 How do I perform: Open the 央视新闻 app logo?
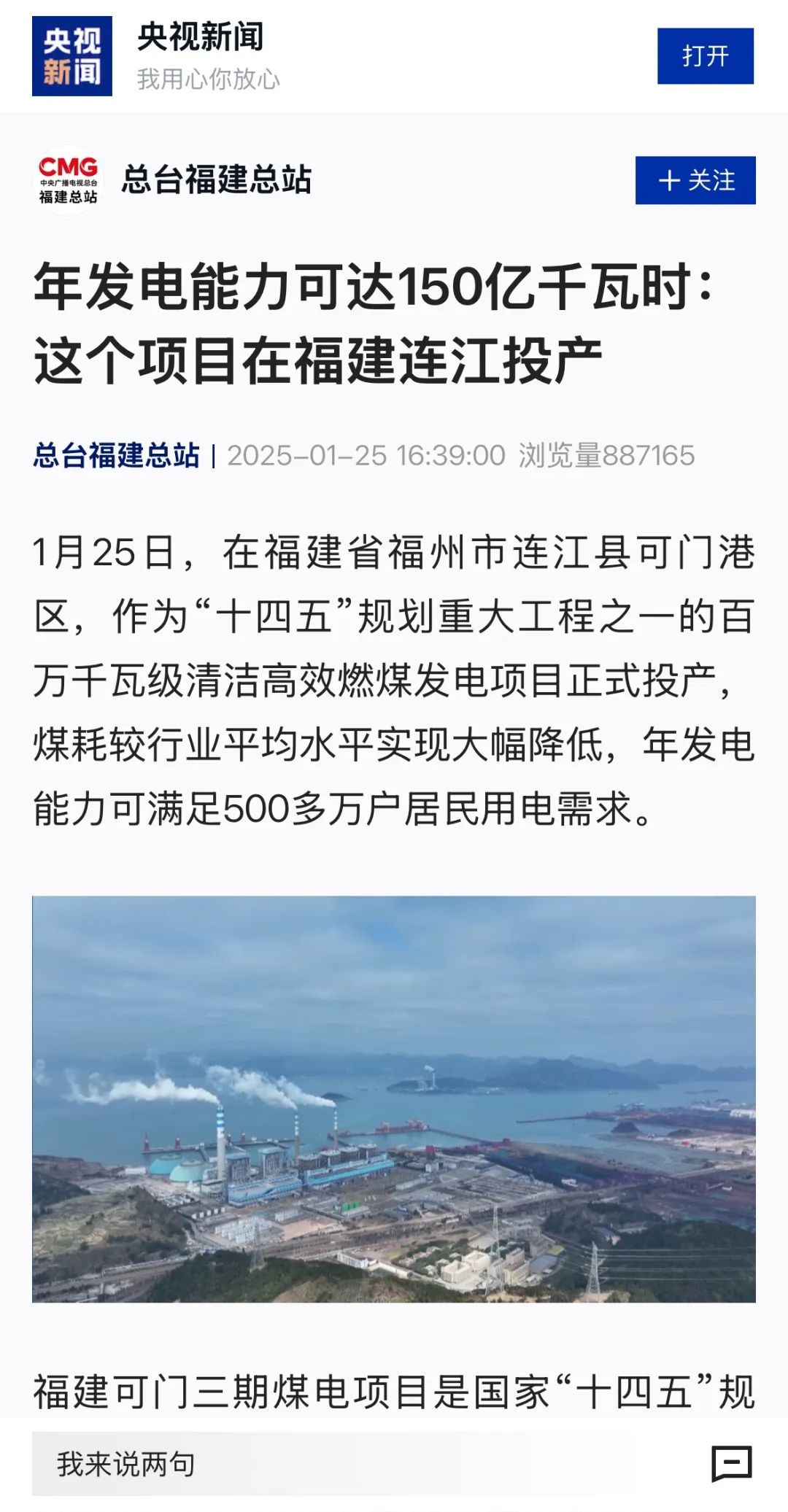point(72,56)
